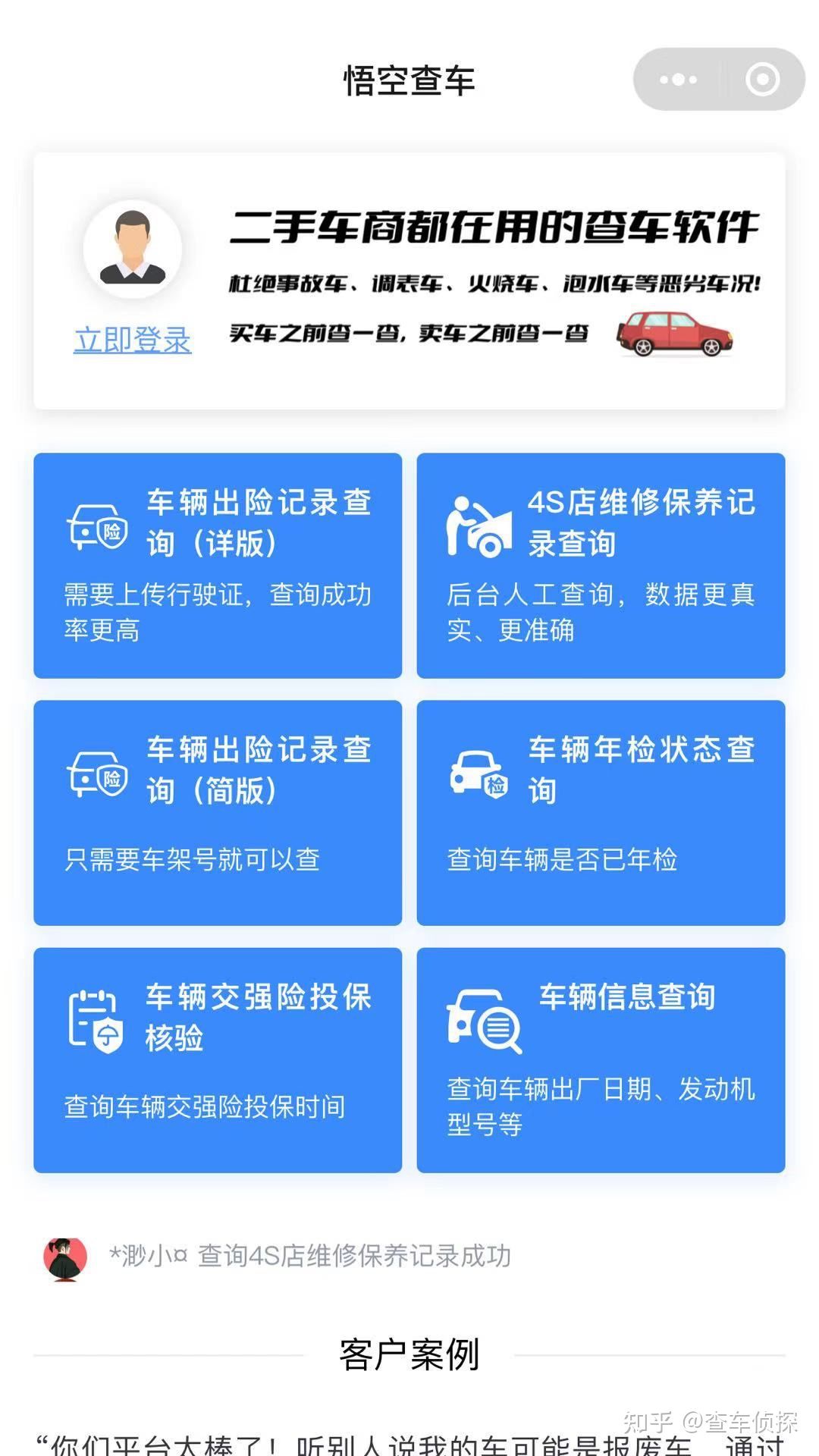Click the red car illustration in the banner

point(673,335)
